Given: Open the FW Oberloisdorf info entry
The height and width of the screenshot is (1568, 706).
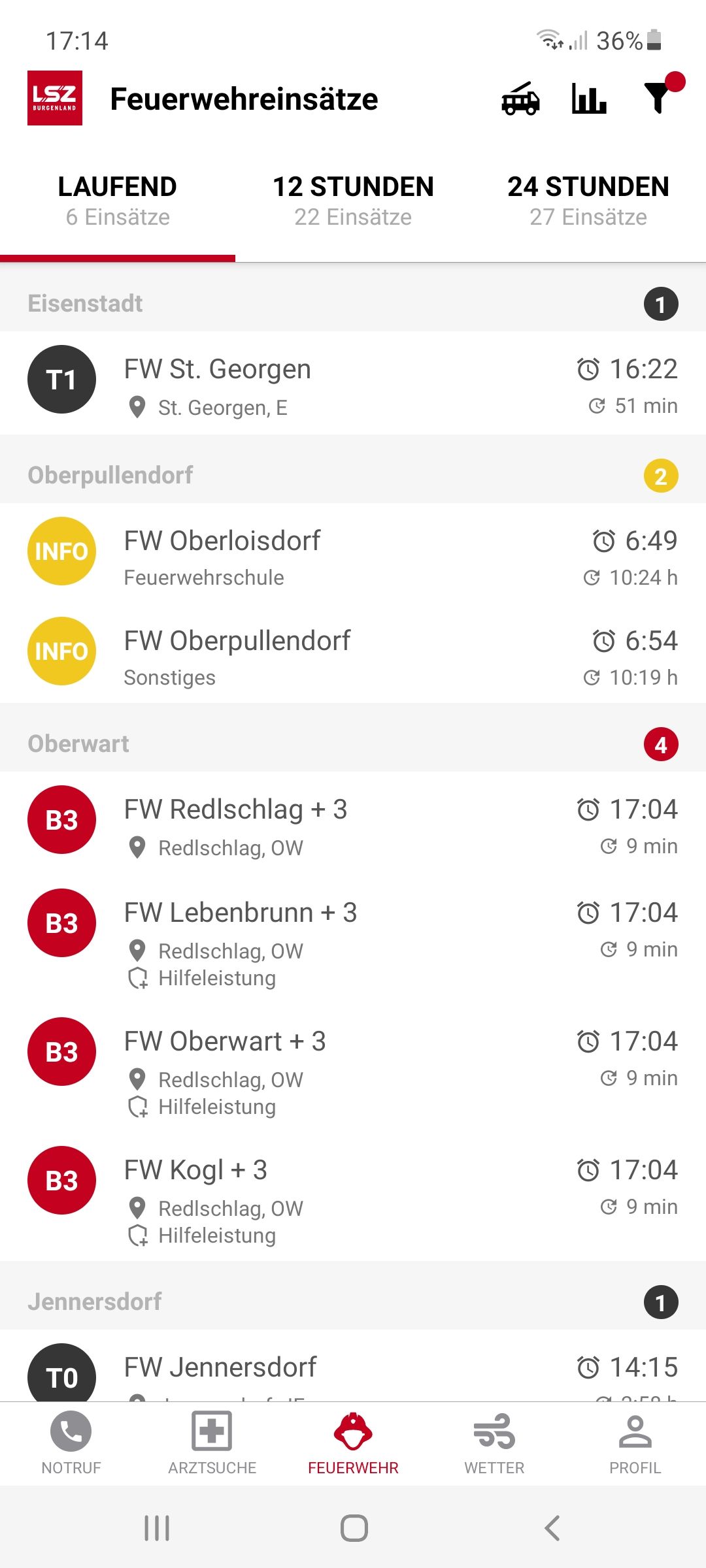Looking at the screenshot, I should click(353, 554).
